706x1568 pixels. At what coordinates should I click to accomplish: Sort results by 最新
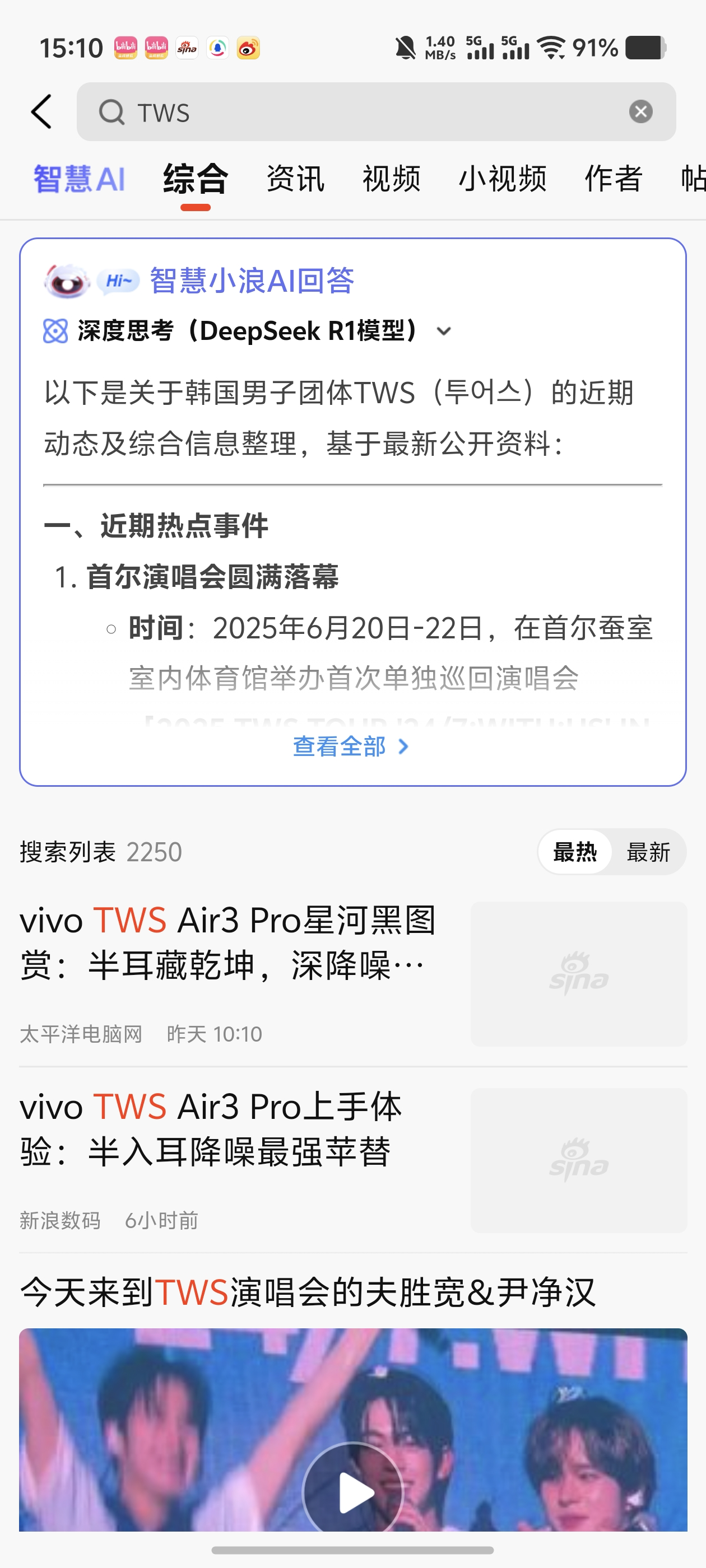[x=648, y=852]
